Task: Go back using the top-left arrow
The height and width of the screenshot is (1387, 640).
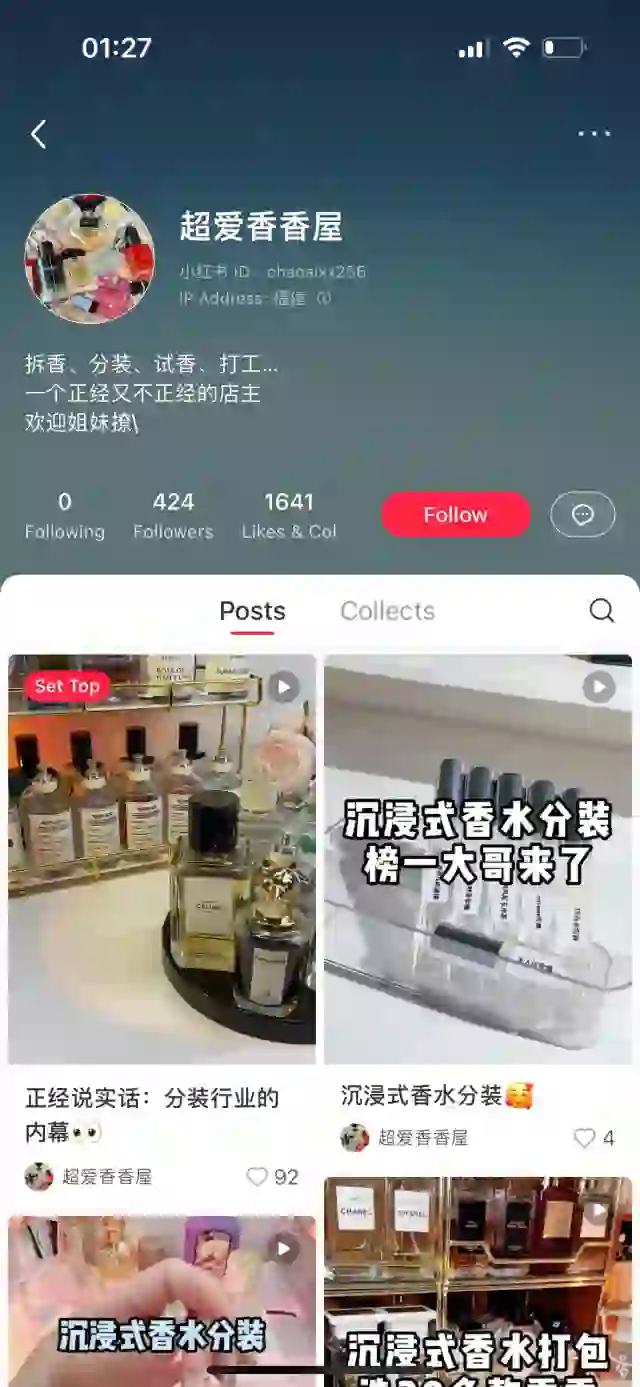Action: click(39, 134)
